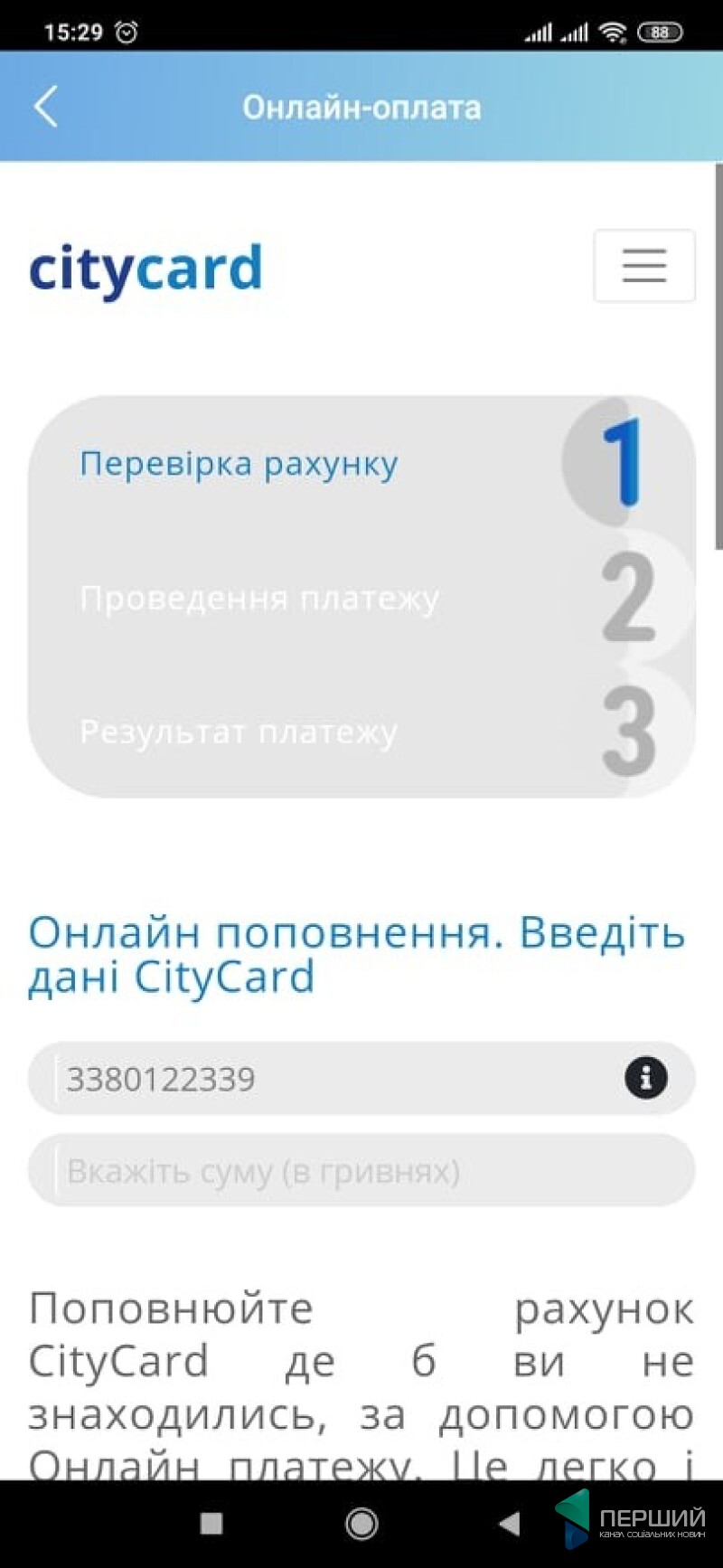This screenshot has height=1568, width=723.
Task: Tap the CityCard number input field
Action: pos(325,1079)
